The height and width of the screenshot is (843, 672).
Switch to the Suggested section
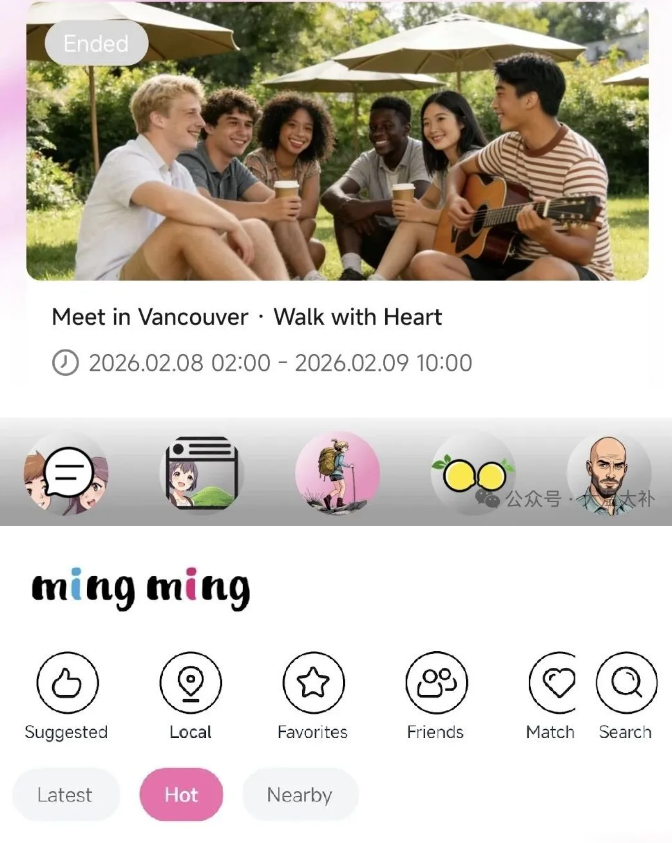(x=66, y=683)
